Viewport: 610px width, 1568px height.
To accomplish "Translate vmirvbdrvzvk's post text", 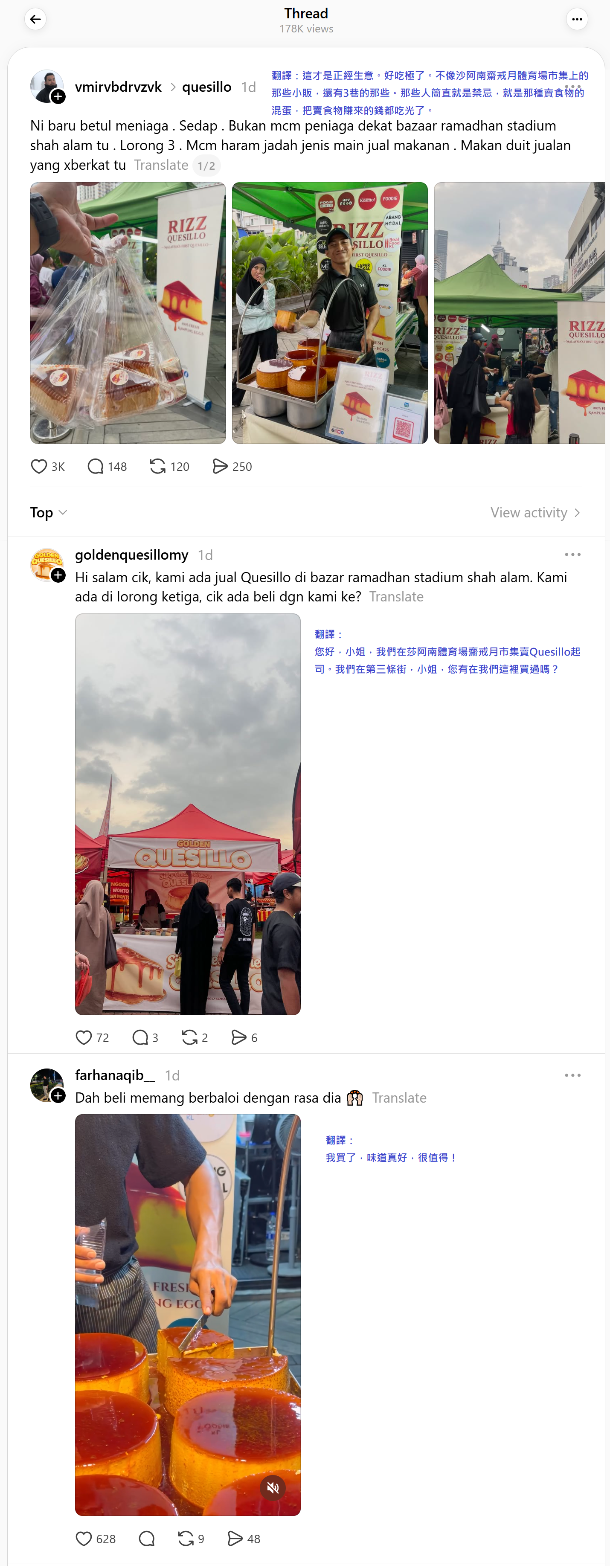I will (161, 165).
